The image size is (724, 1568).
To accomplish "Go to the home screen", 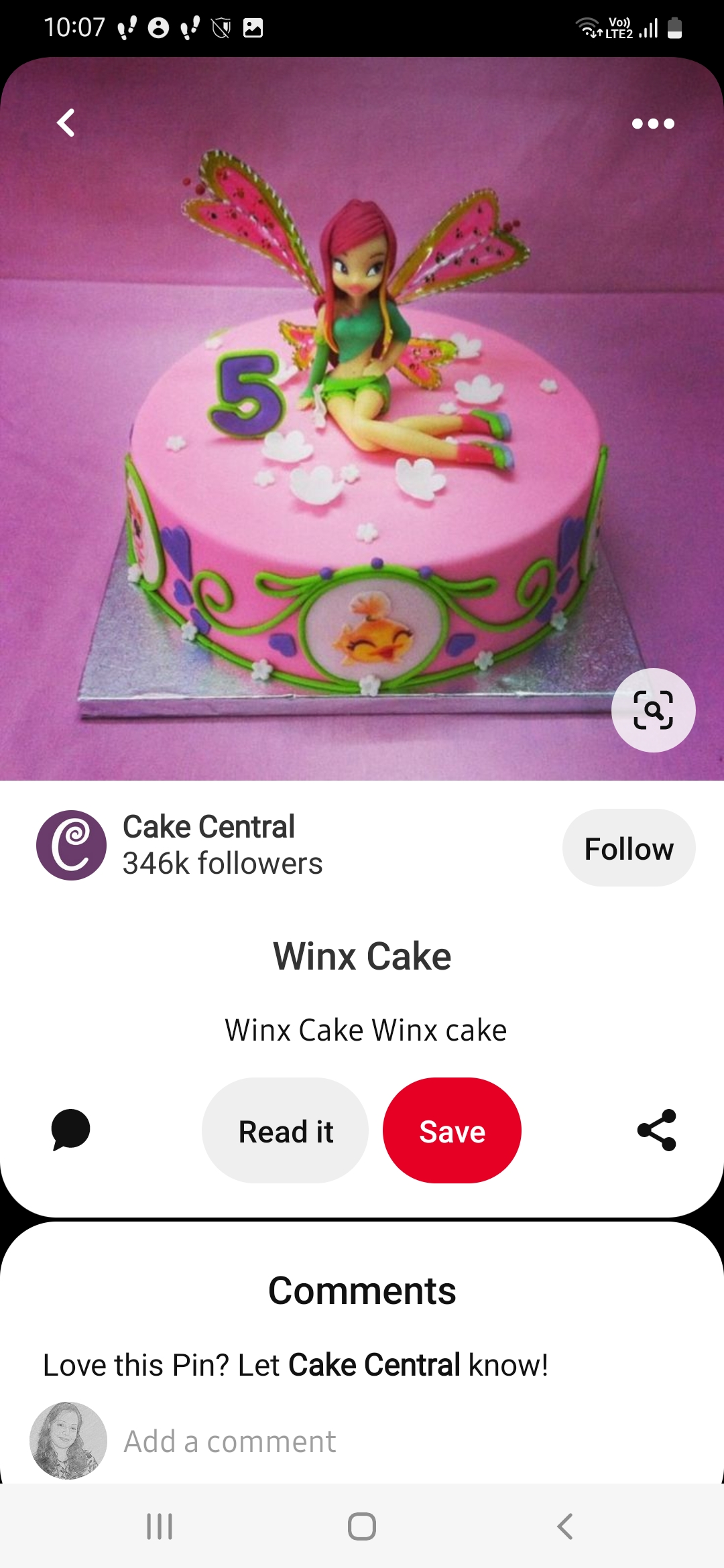I will pyautogui.click(x=362, y=1526).
